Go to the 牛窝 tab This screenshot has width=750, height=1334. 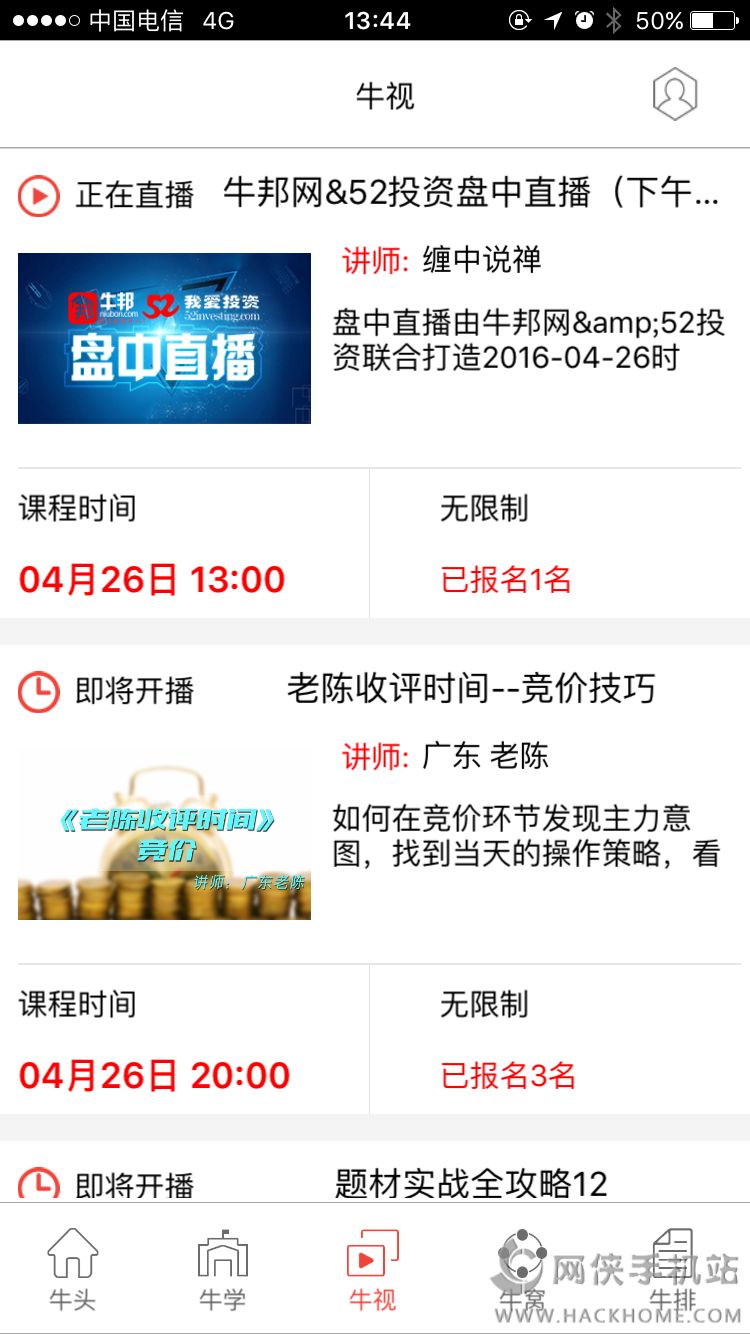coord(522,1269)
